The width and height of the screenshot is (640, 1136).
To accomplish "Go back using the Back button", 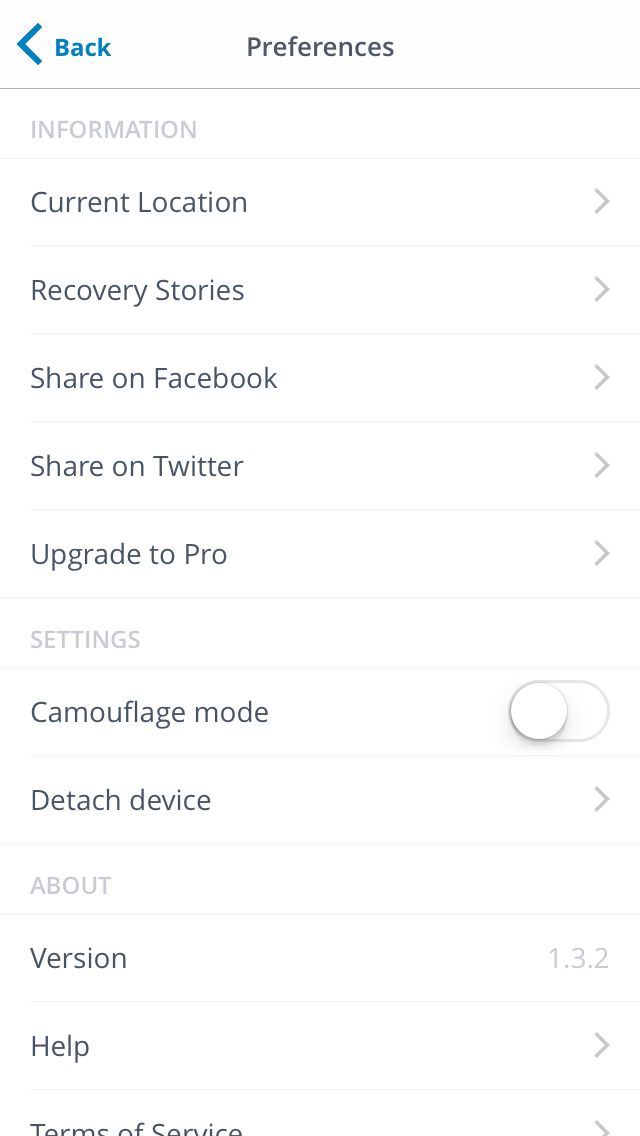I will (x=64, y=46).
